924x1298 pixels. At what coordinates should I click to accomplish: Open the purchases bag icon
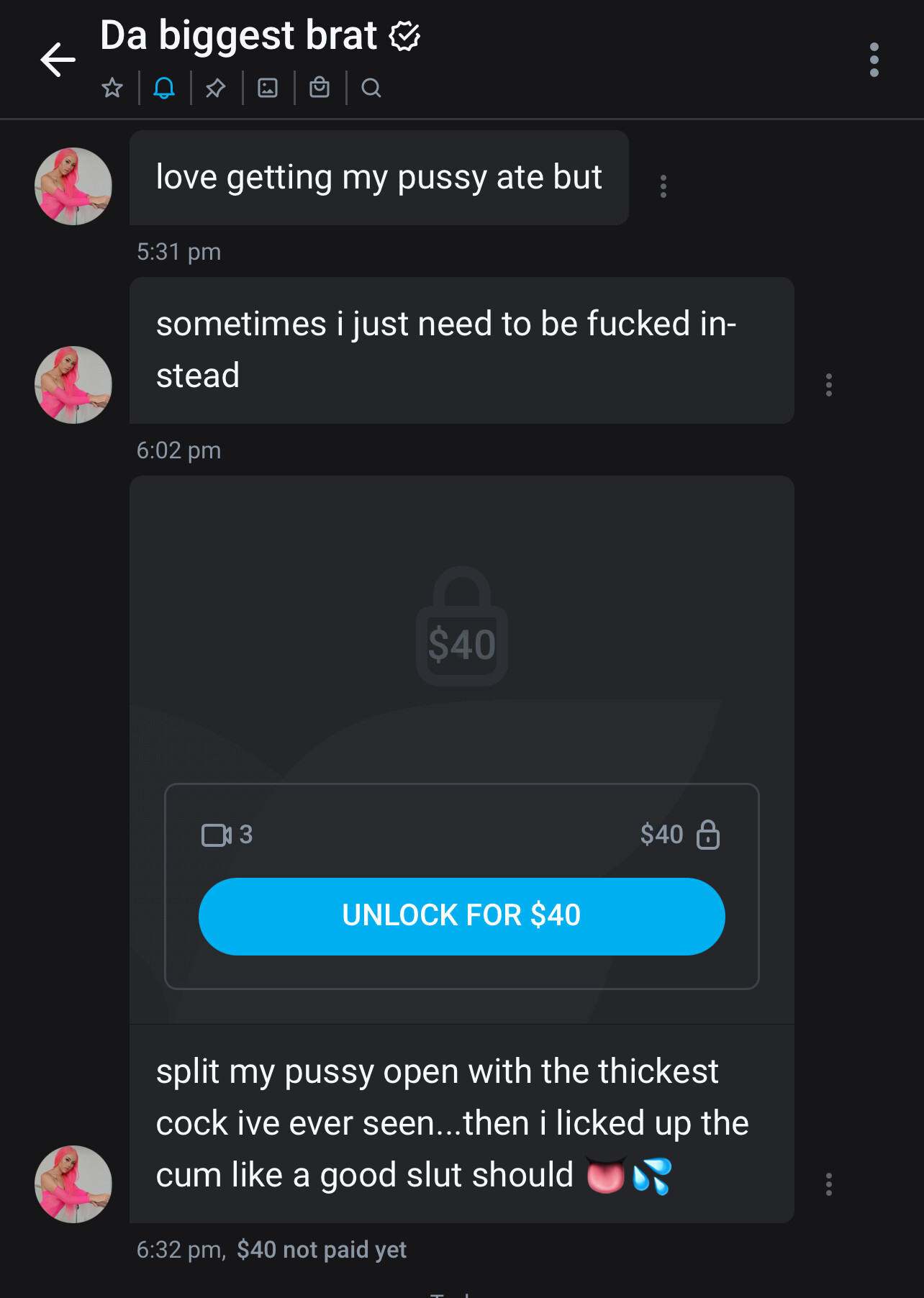pyautogui.click(x=320, y=88)
